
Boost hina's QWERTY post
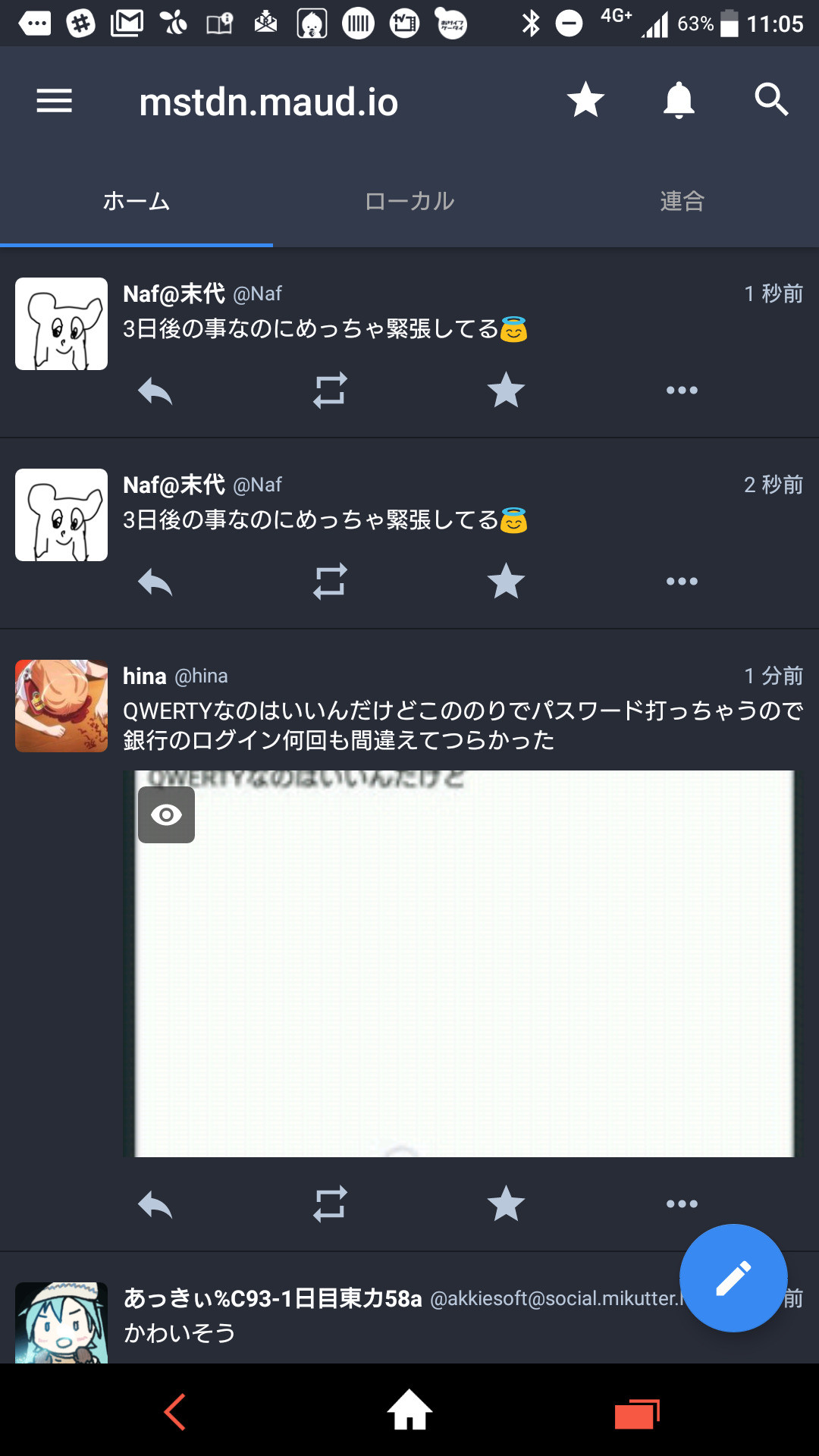pos(330,1204)
